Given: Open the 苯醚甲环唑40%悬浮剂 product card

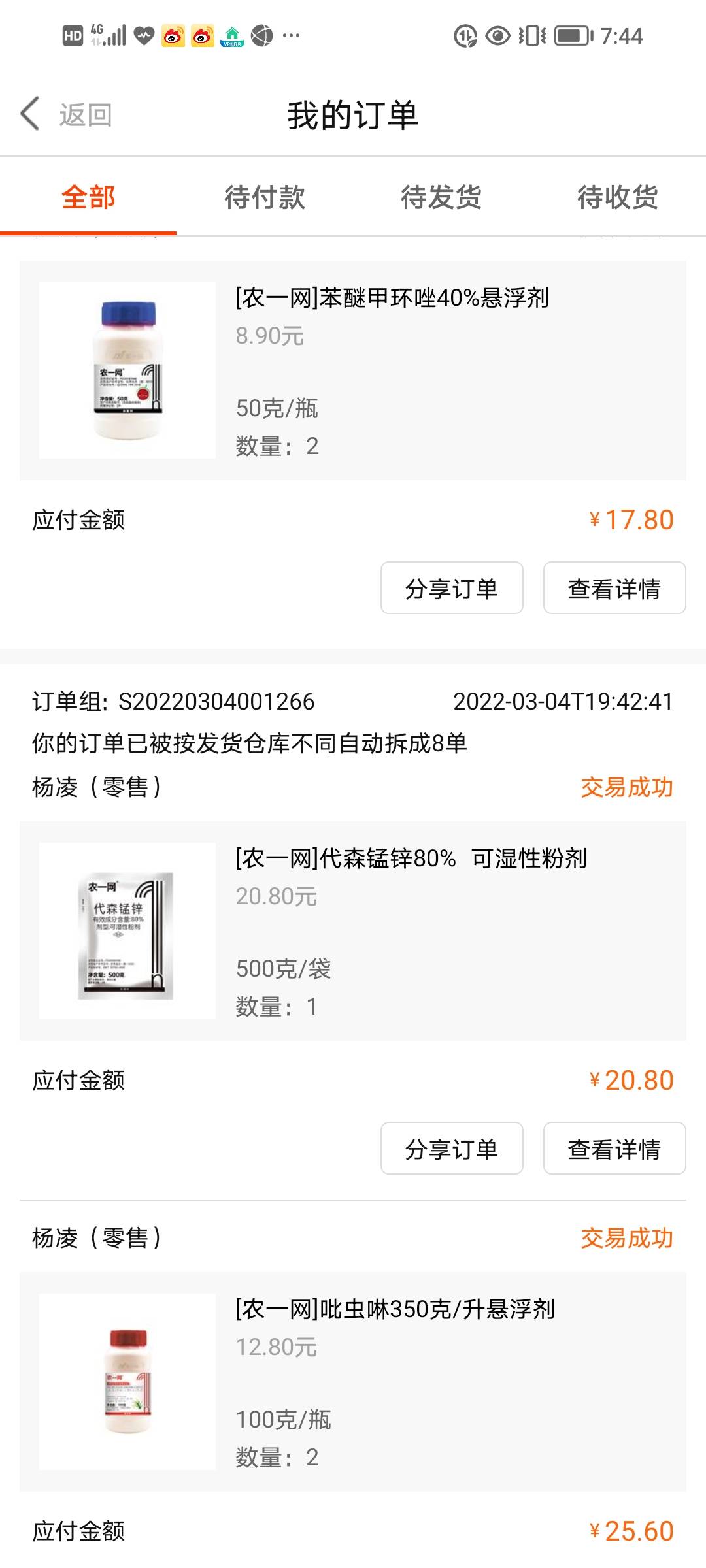Looking at the screenshot, I should tap(353, 370).
